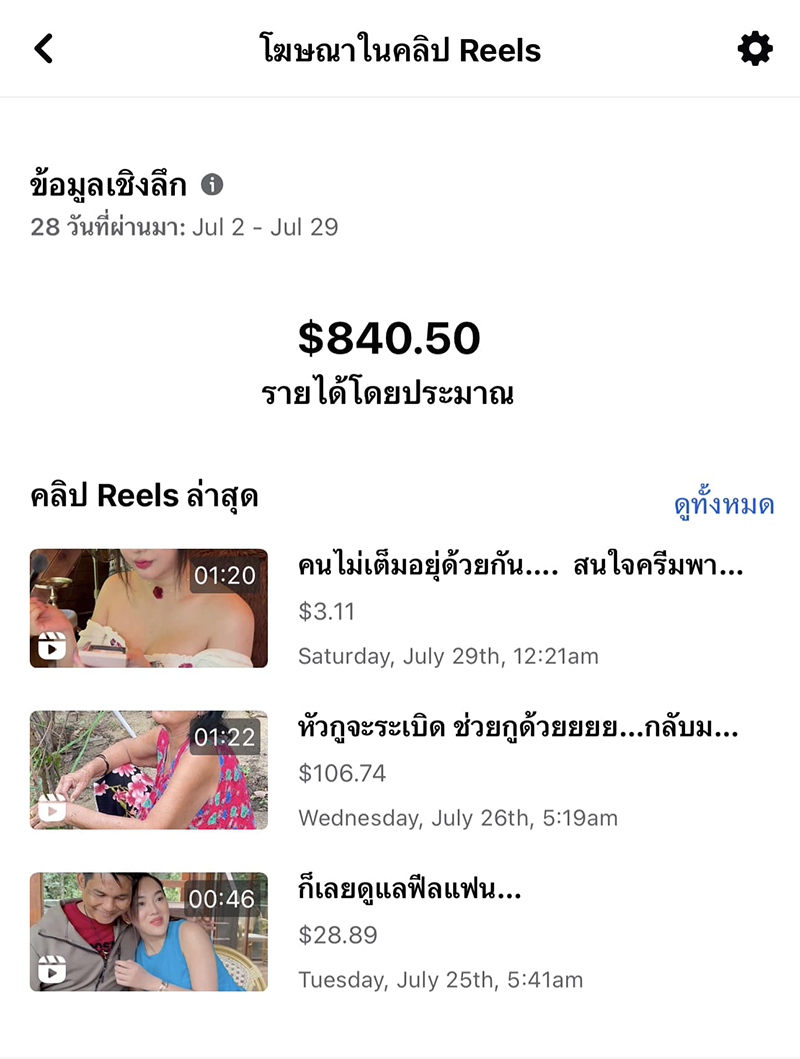Tap the Saturday July 29th date entry

point(448,657)
